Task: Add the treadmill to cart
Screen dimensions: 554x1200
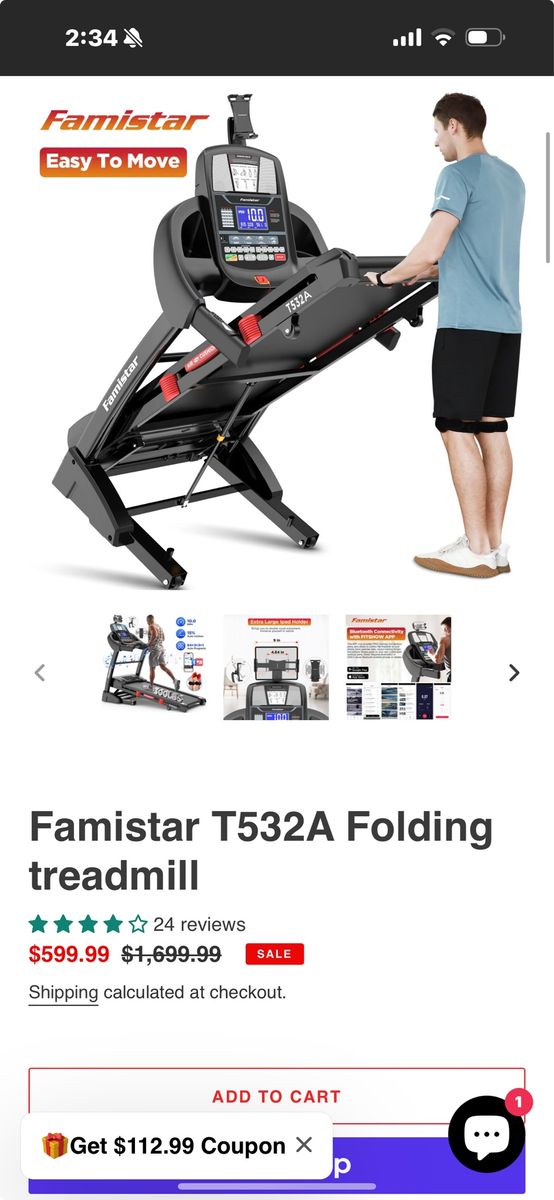Action: (x=277, y=1096)
